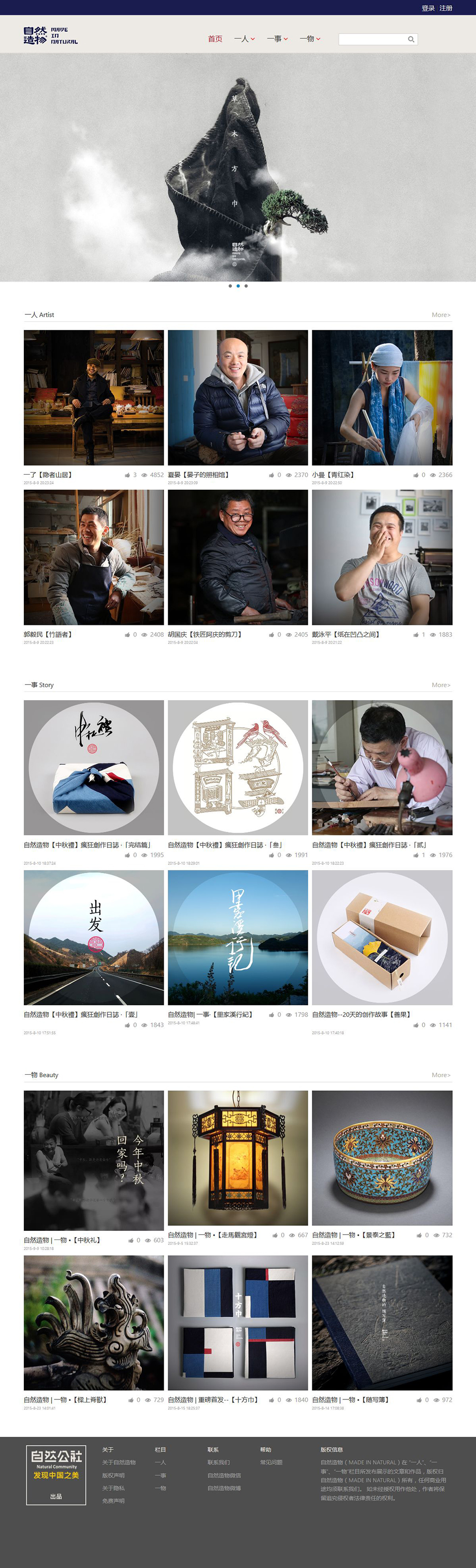The width and height of the screenshot is (476, 1568).
Task: Open More in 一事 Story section
Action: (441, 685)
